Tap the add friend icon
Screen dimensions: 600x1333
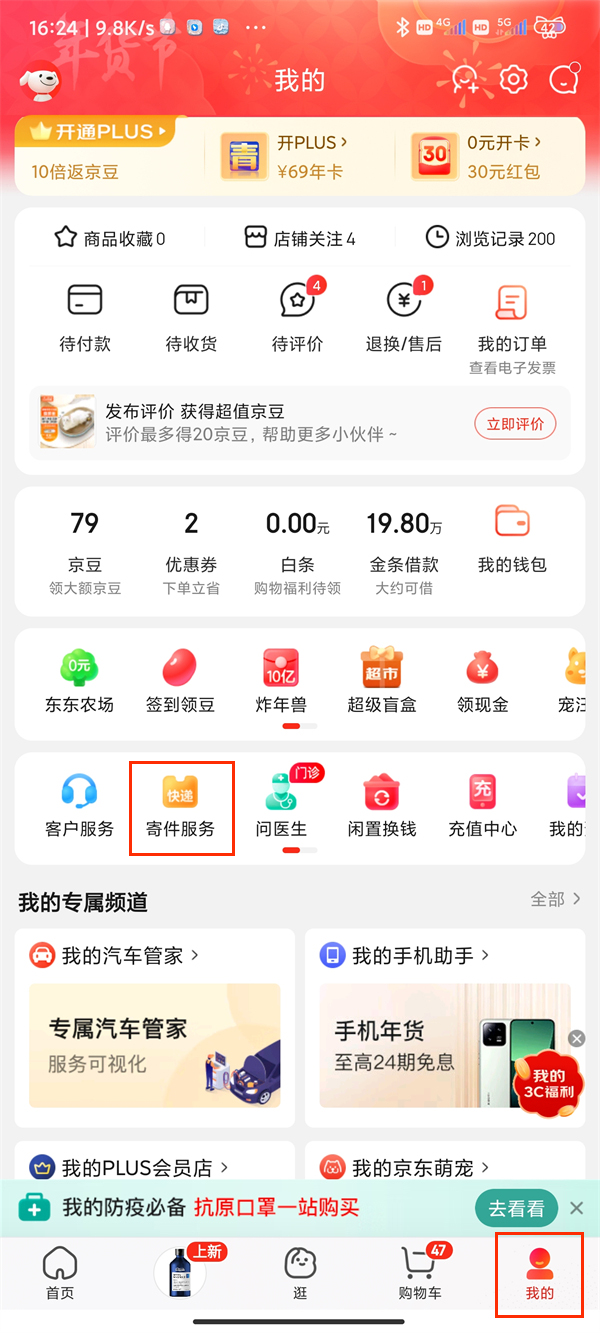click(x=466, y=79)
